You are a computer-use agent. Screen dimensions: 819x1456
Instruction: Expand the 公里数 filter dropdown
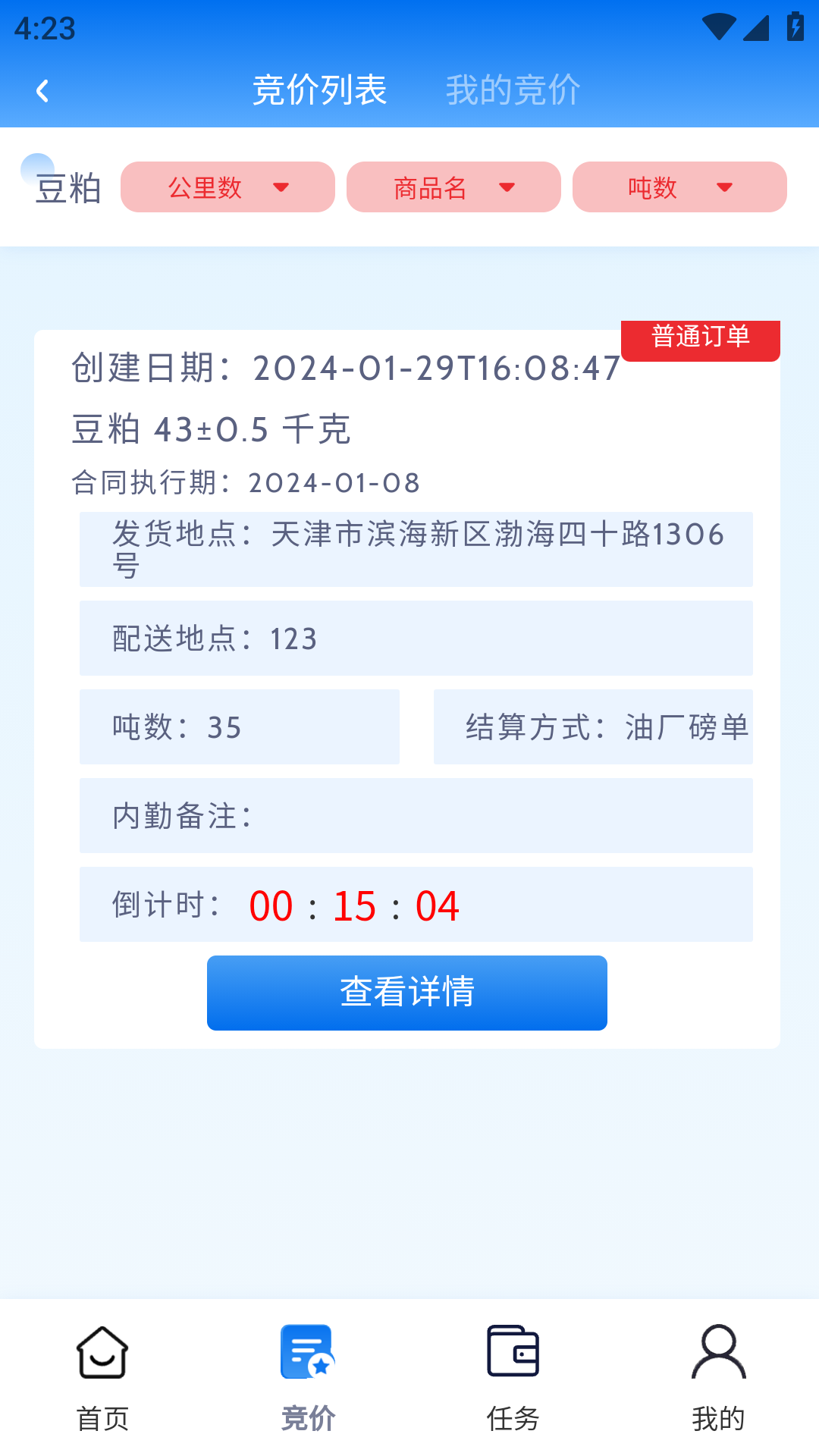pos(227,187)
